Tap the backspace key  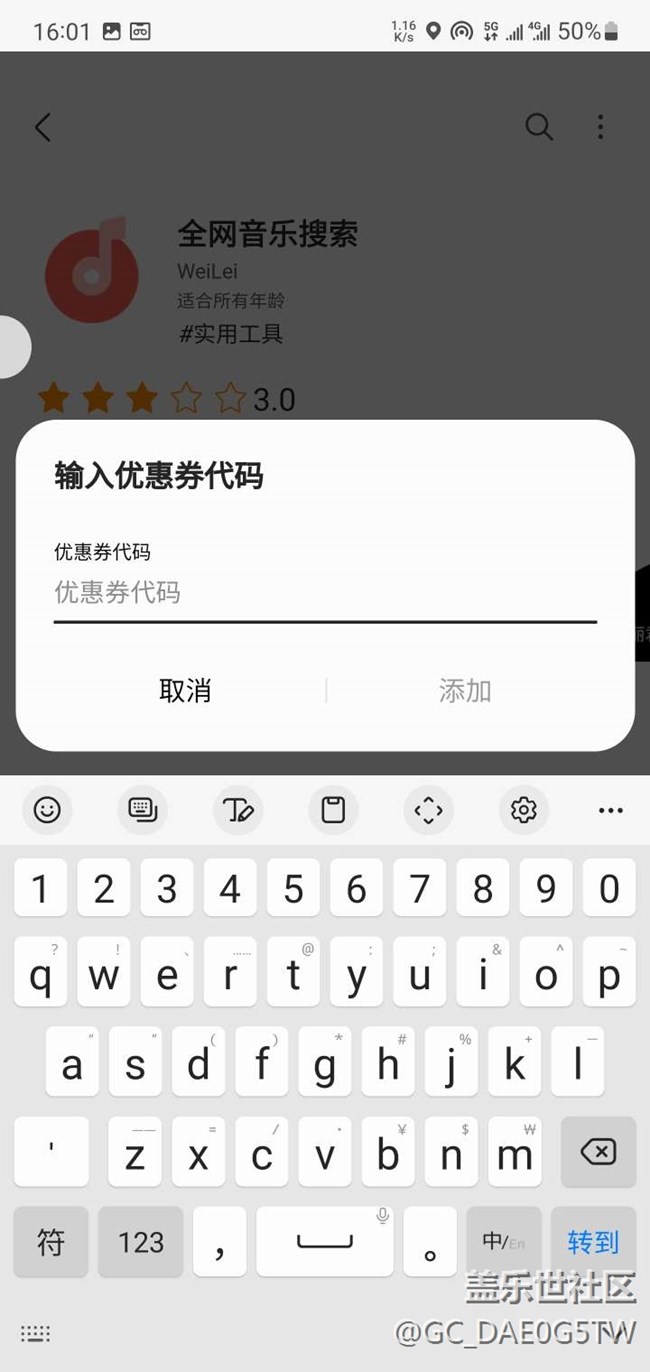click(x=598, y=1154)
